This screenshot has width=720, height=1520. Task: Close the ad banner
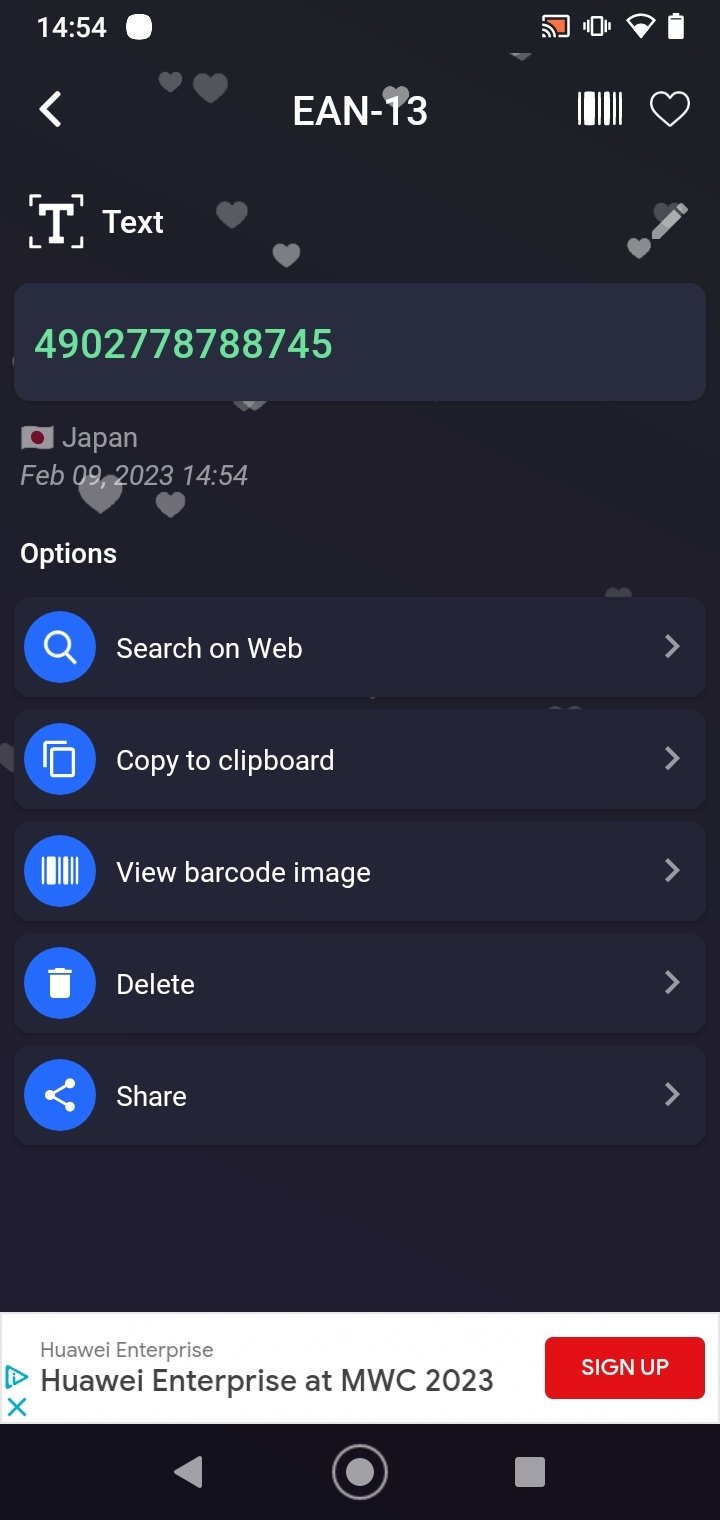pyautogui.click(x=17, y=1407)
